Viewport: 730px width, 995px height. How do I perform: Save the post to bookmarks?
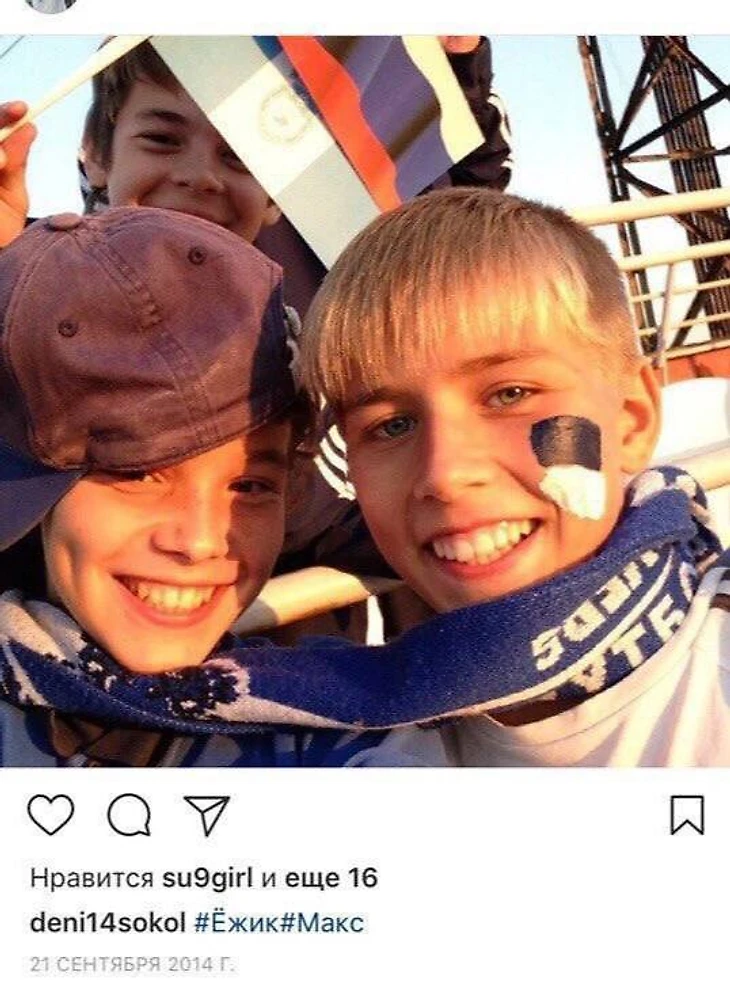click(x=687, y=815)
